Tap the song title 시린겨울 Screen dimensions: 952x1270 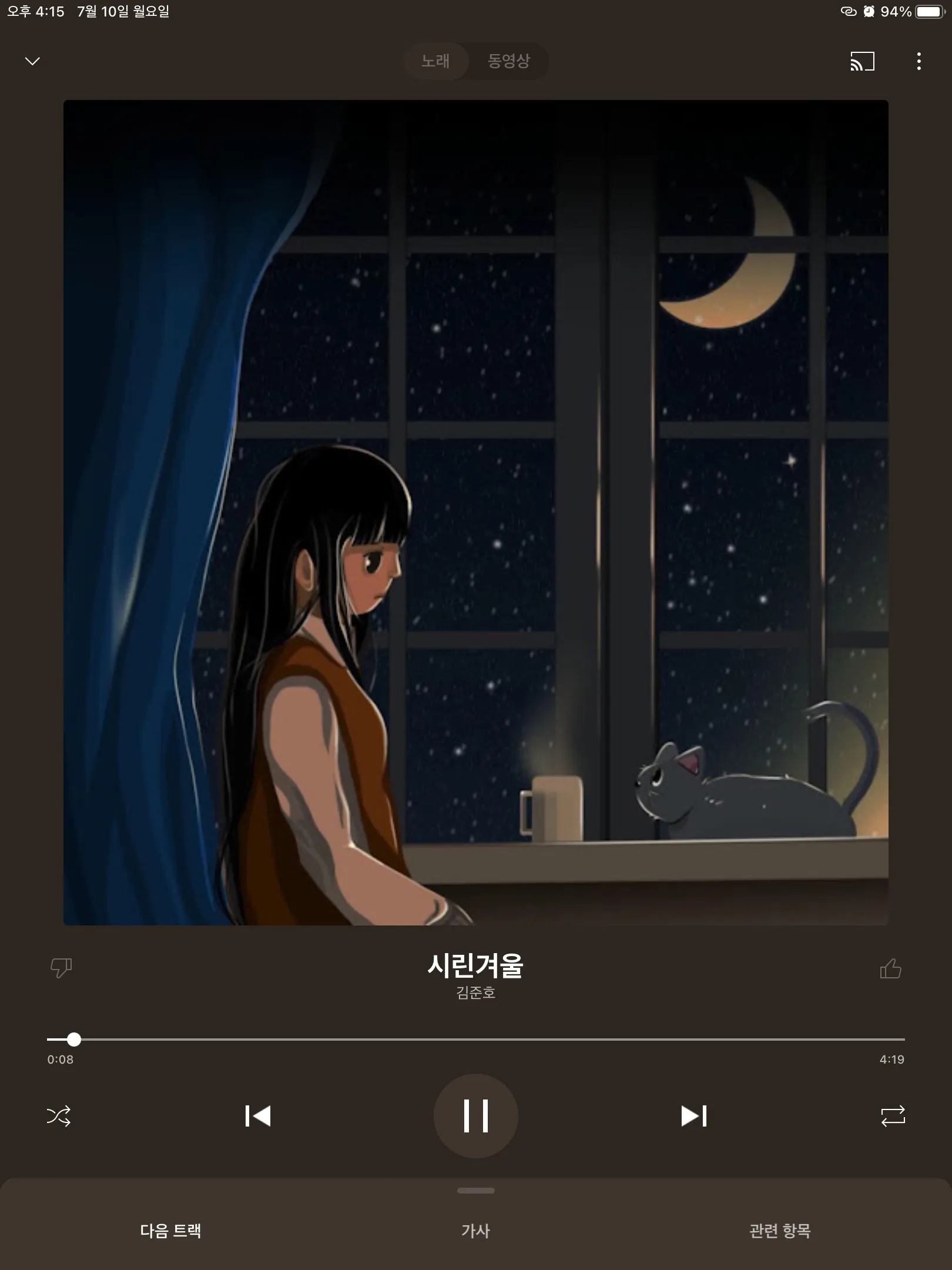pos(476,965)
